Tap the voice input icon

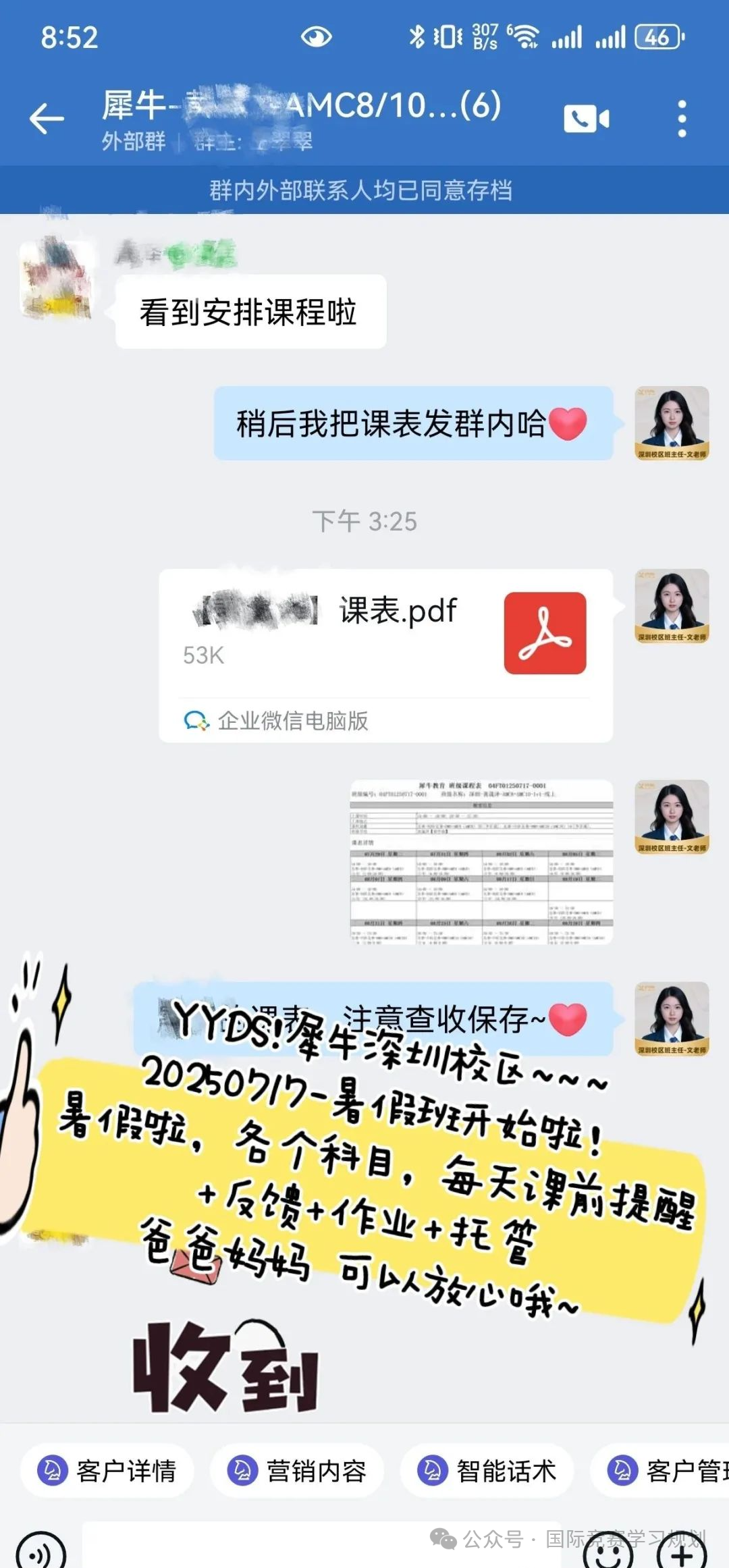tap(41, 1552)
